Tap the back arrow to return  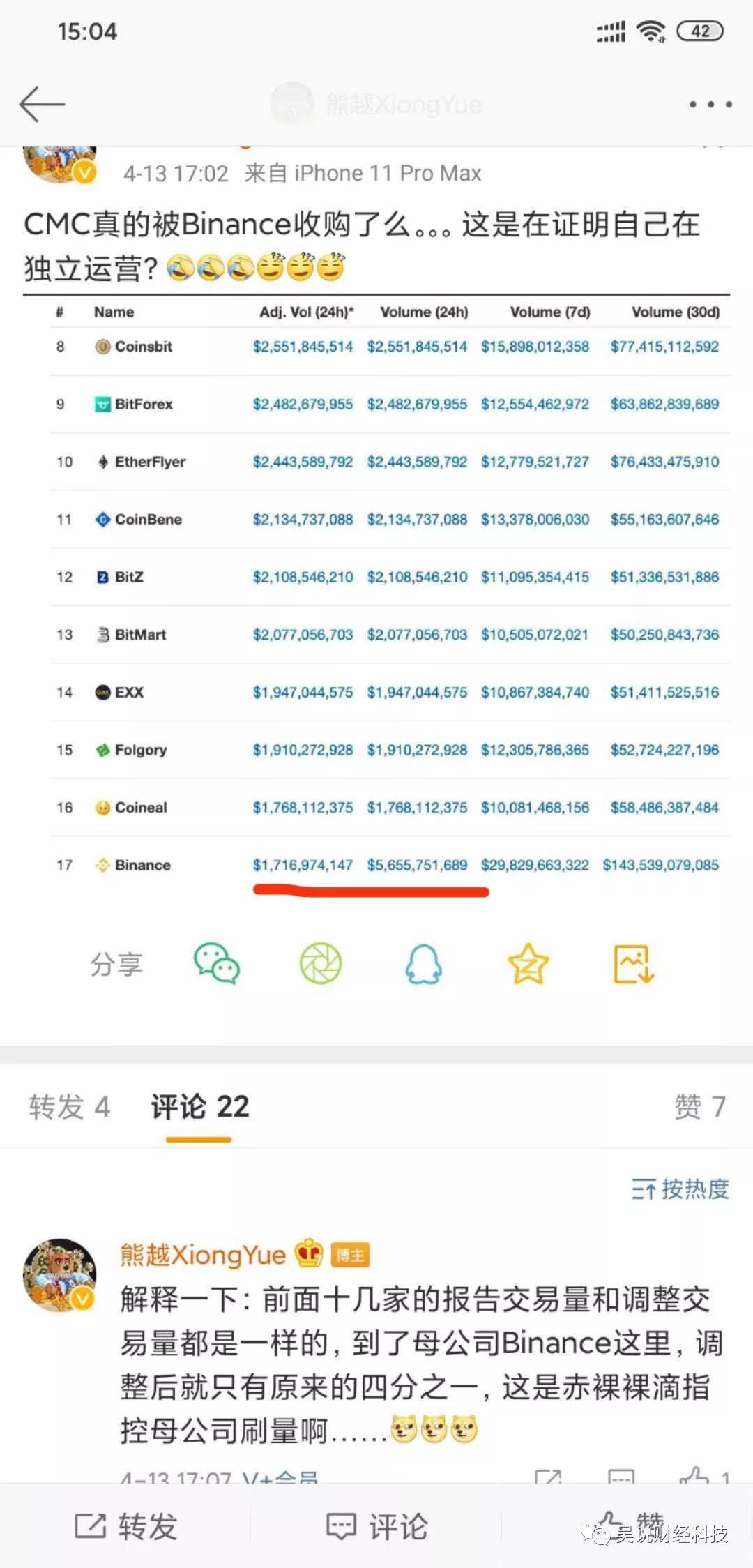tap(42, 103)
